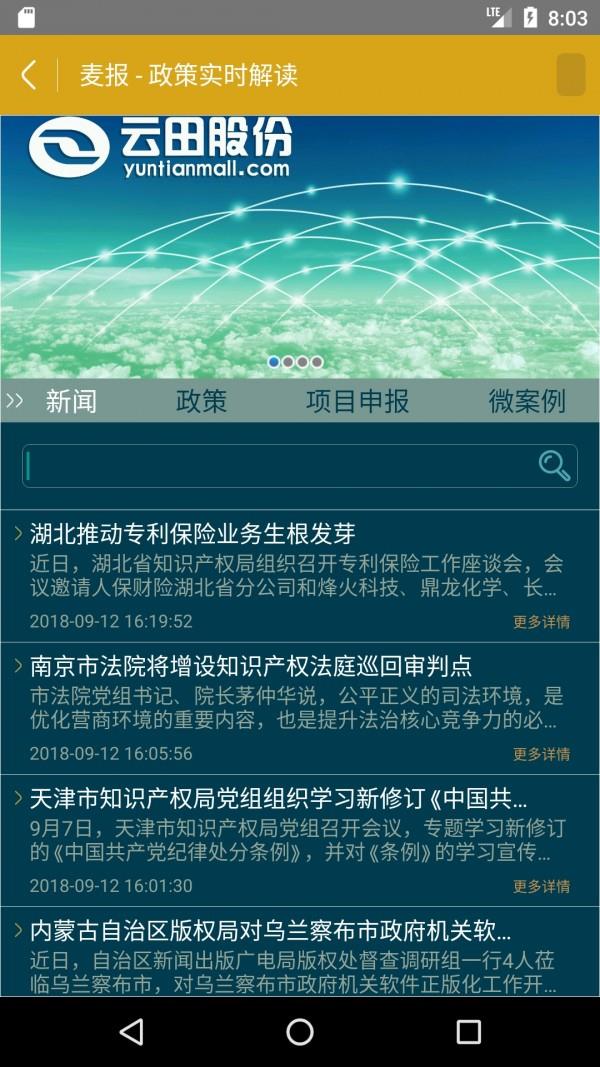The image size is (600, 1067).
Task: Open the 天津市知识产权局 article
Action: [279, 799]
